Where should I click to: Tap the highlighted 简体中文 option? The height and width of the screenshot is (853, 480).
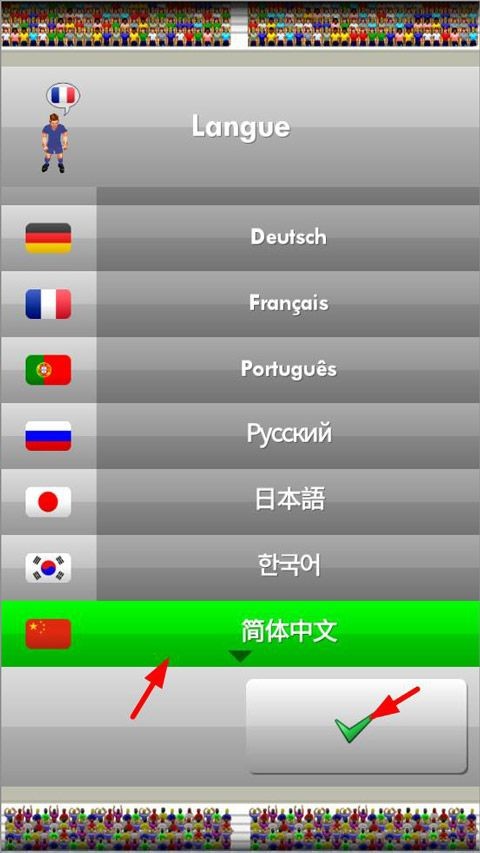[240, 634]
